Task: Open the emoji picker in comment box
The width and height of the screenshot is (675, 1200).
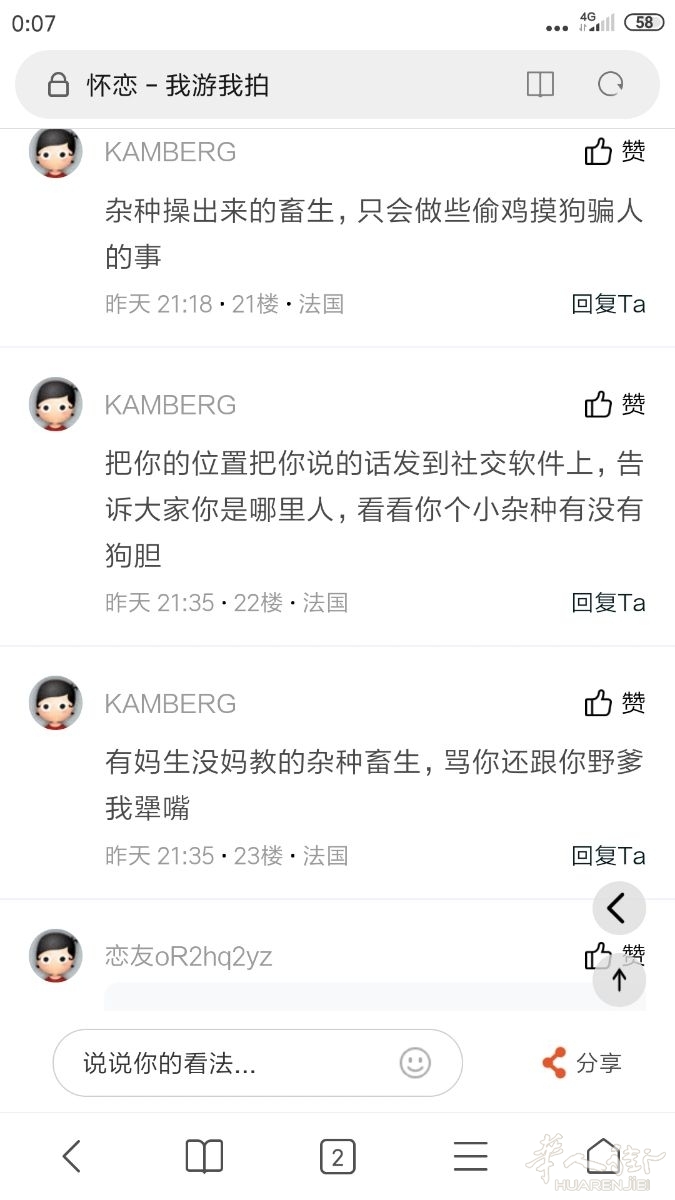Action: coord(415,1063)
